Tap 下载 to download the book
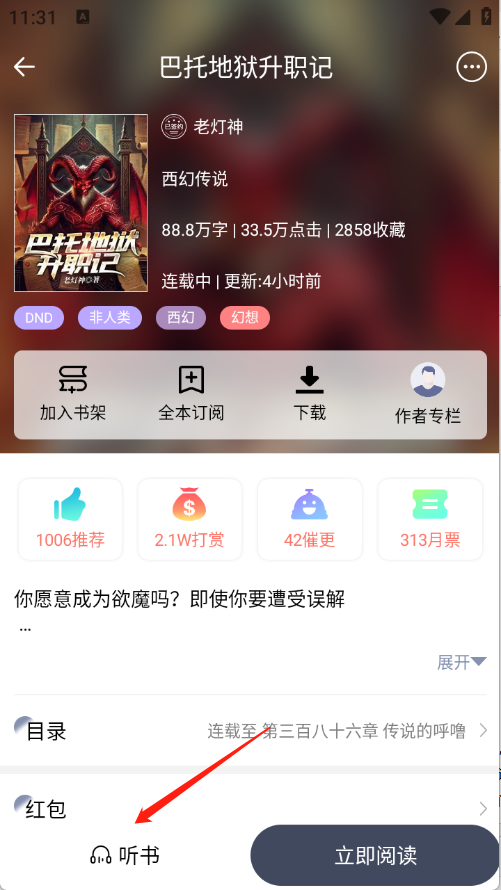Image resolution: width=501 pixels, height=890 pixels. tap(309, 394)
